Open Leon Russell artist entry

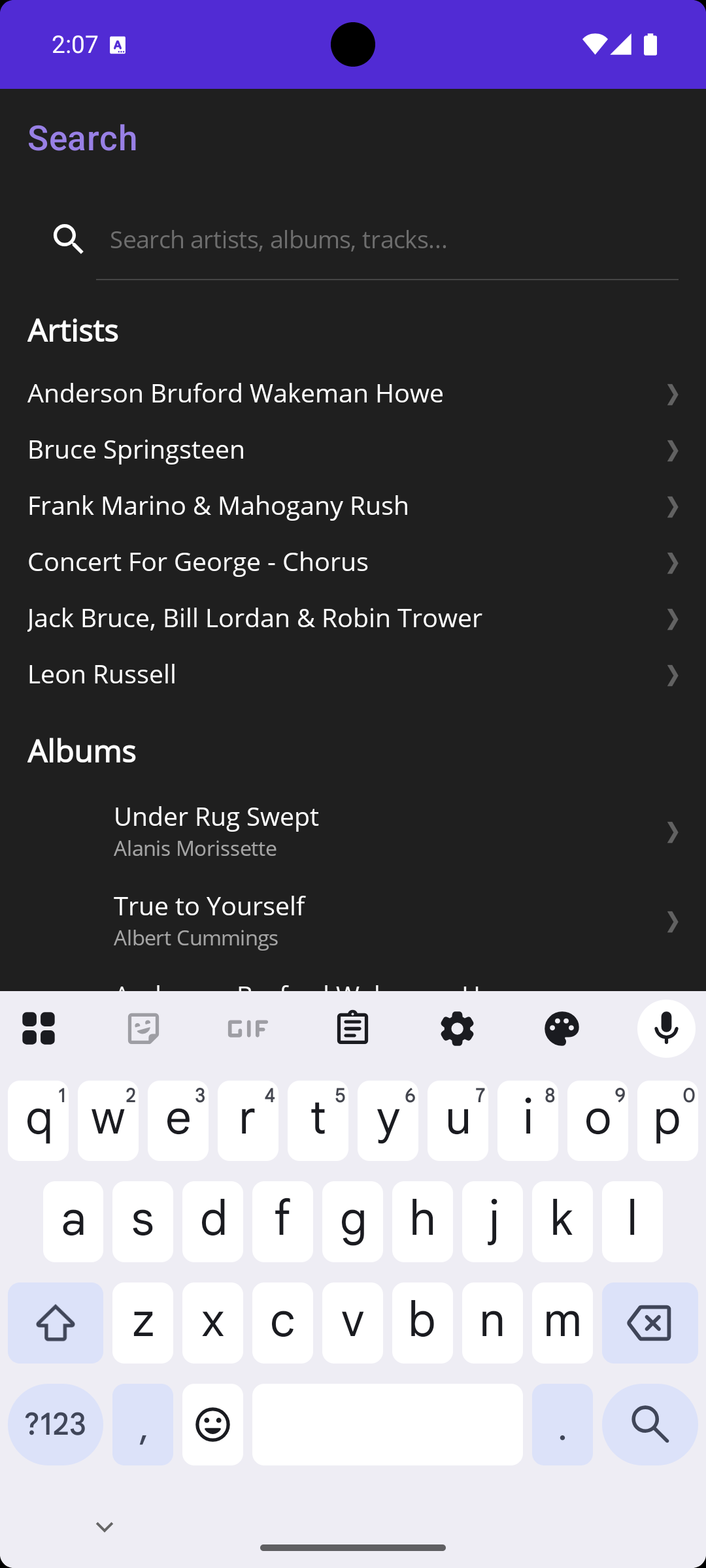[x=353, y=674]
